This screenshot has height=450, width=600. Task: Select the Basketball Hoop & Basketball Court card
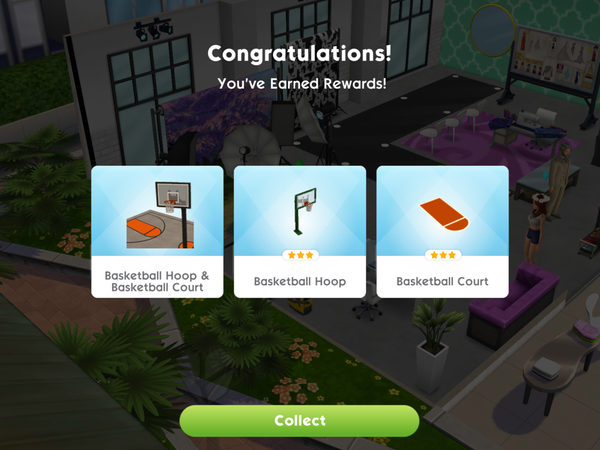coord(157,231)
